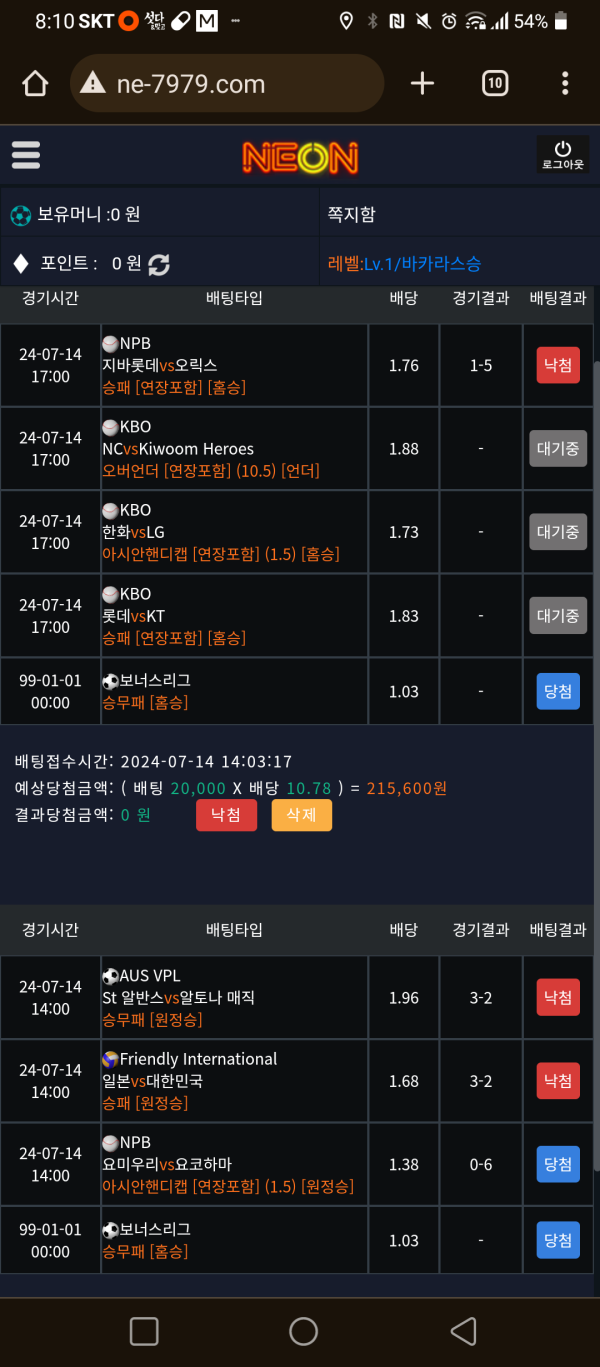Show the open tabs switcher
This screenshot has width=600, height=1367.
495,83
